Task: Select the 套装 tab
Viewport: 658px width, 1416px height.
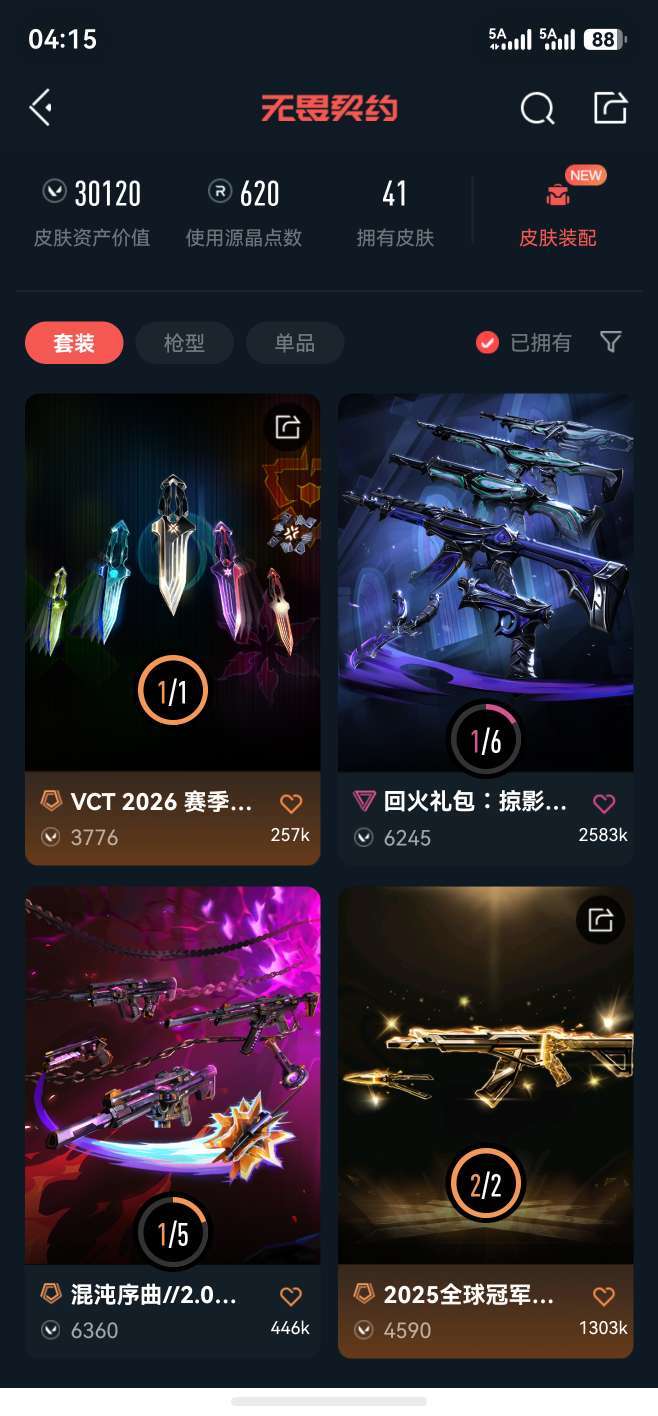Action: [74, 343]
